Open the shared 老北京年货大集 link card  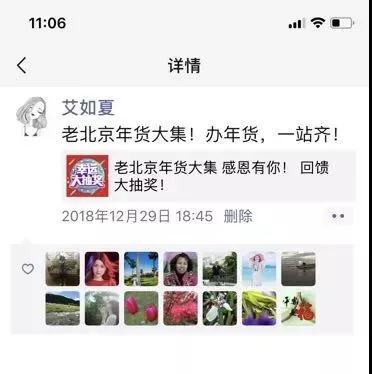pyautogui.click(x=209, y=176)
